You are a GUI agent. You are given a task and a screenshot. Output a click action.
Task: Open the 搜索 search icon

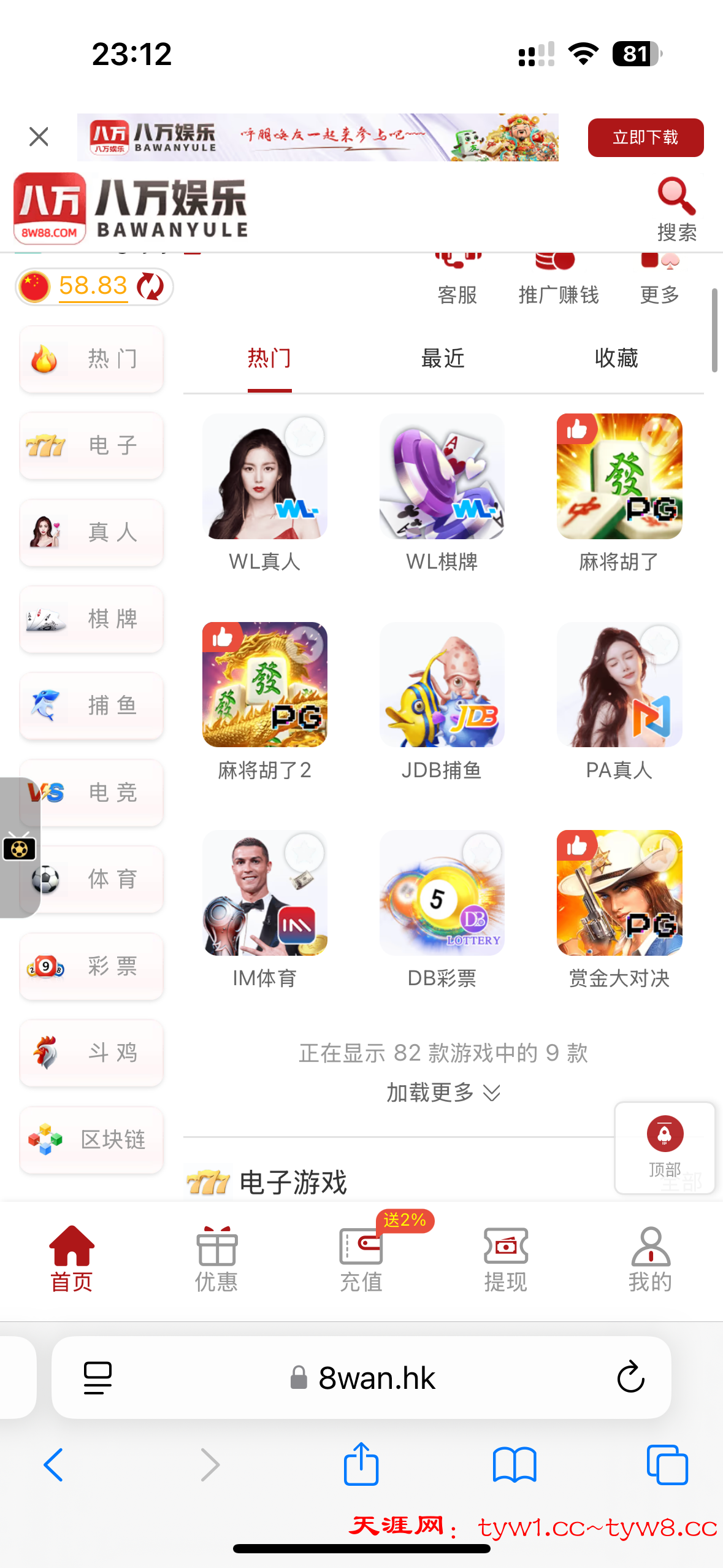point(676,209)
